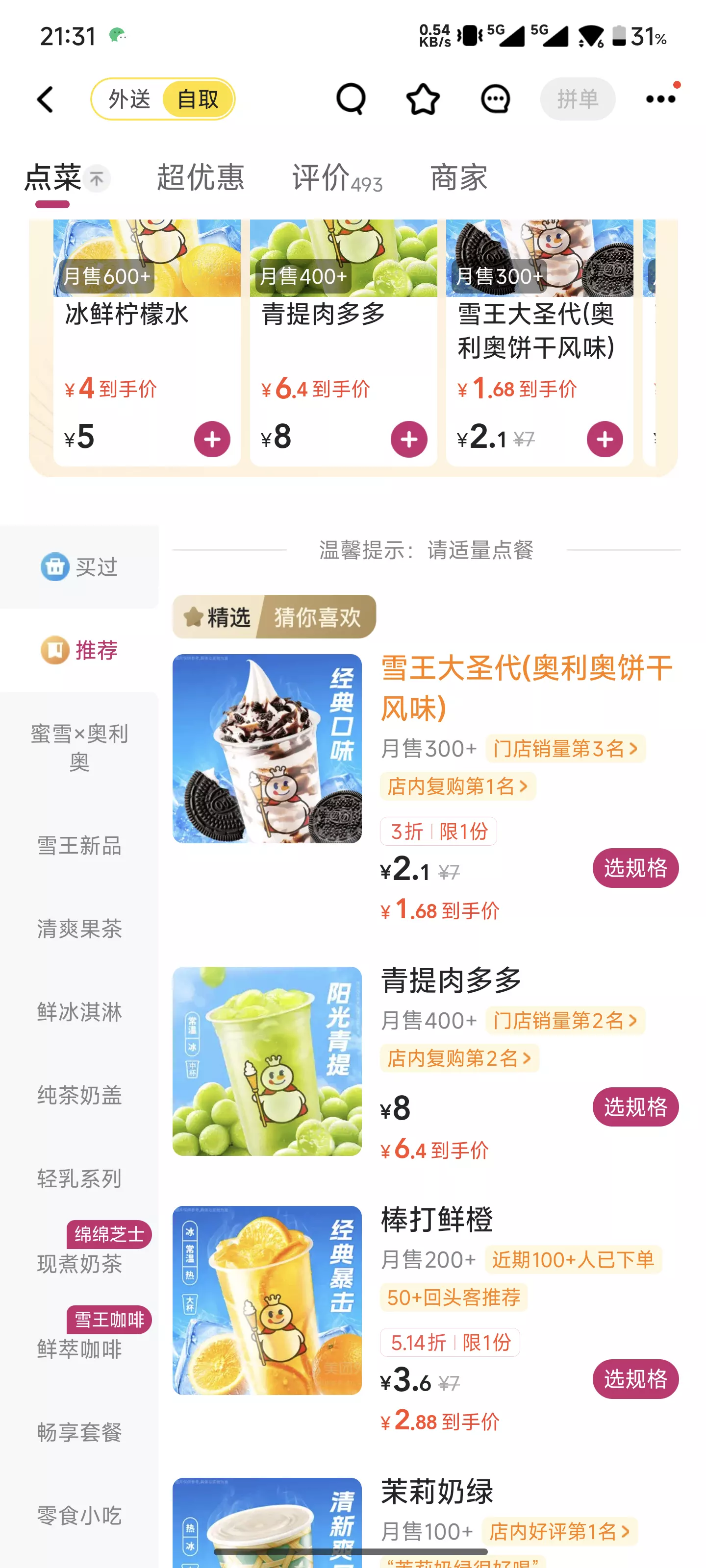Open 拼单 group ordering

click(577, 98)
